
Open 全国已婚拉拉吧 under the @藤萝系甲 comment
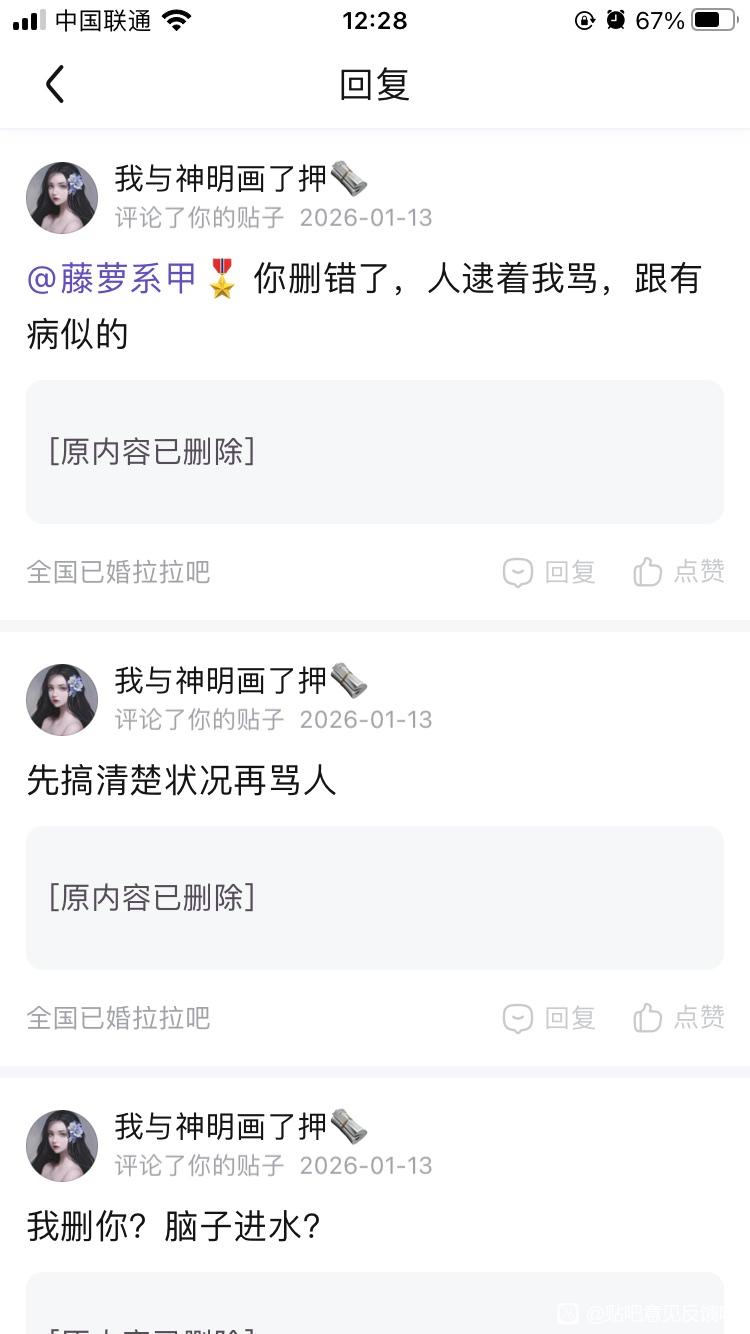[118, 572]
